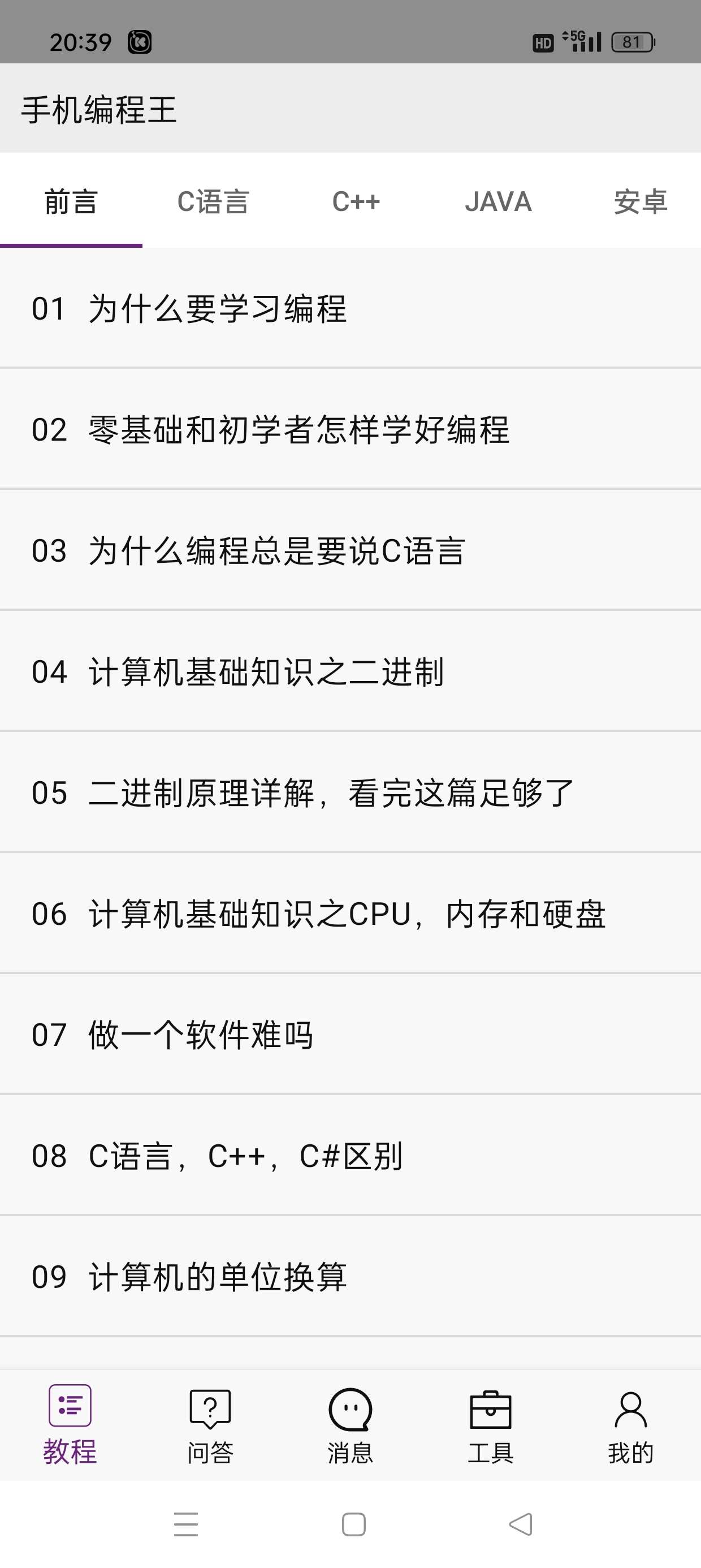Image resolution: width=701 pixels, height=1568 pixels.
Task: Tap the 教程 bottom tab
Action: click(70, 1425)
